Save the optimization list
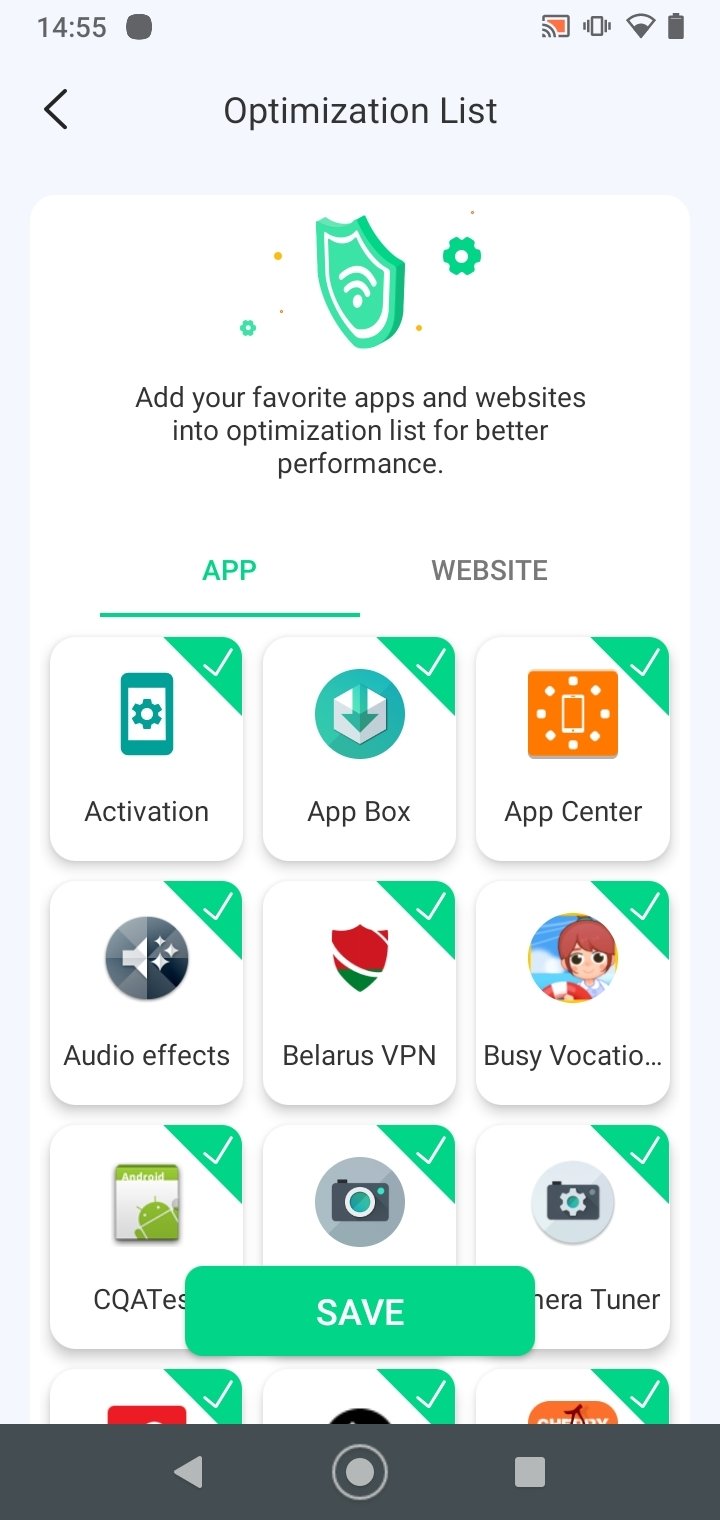 pyautogui.click(x=360, y=1311)
